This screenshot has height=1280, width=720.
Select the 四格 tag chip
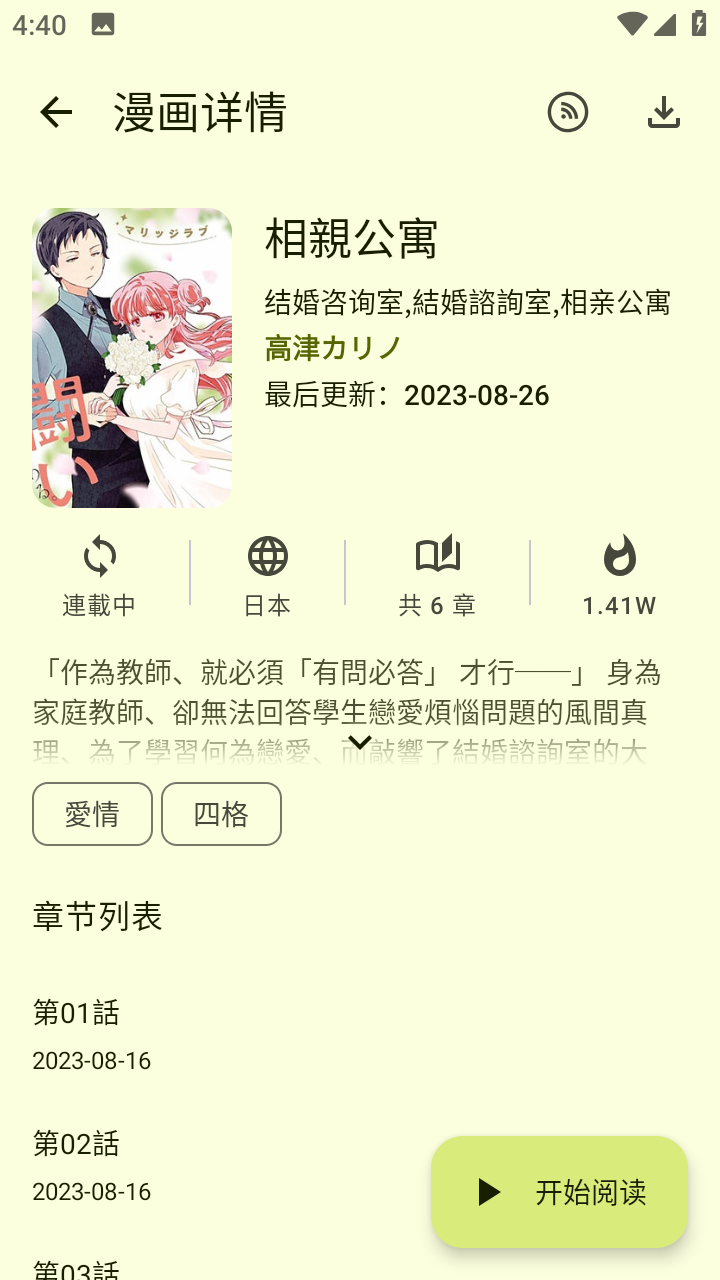(221, 814)
